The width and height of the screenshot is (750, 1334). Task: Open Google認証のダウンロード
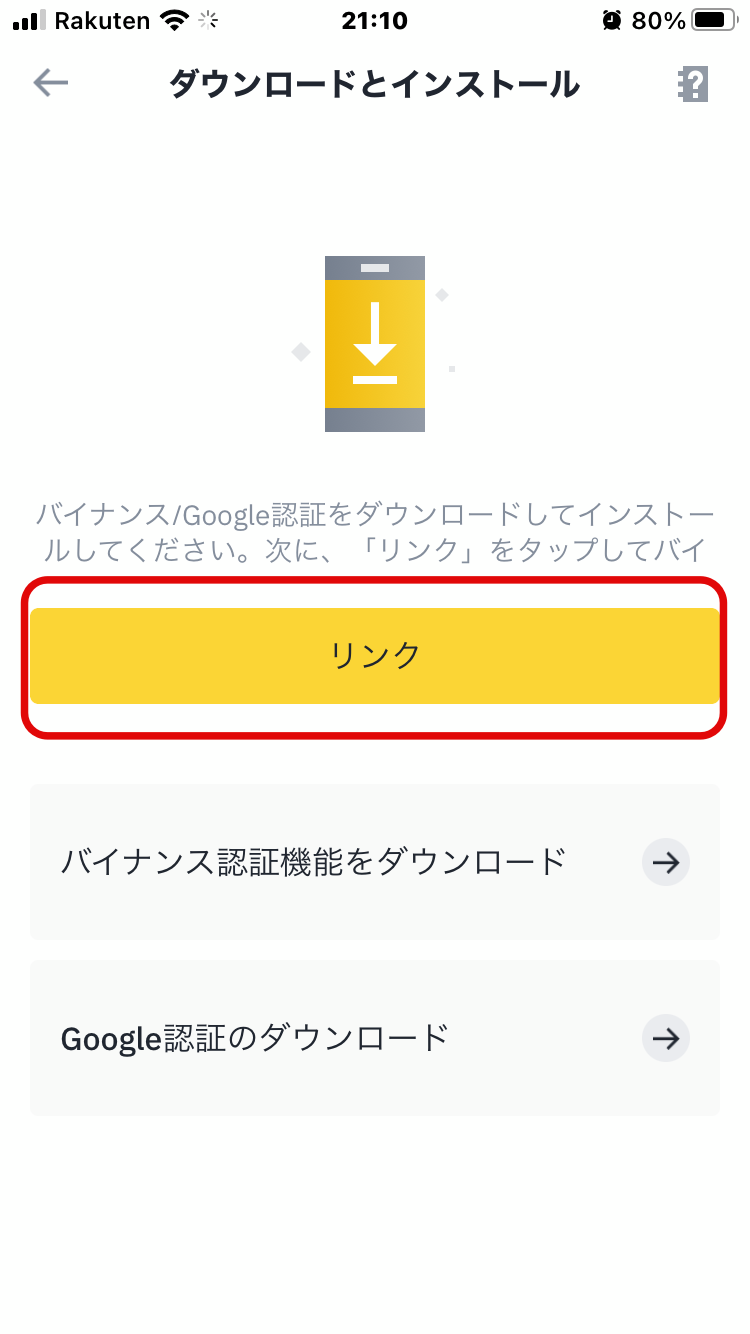click(x=375, y=1038)
